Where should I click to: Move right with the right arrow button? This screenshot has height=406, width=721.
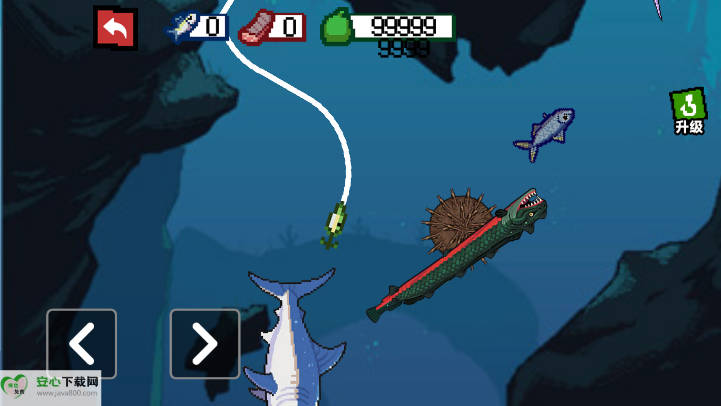204,343
